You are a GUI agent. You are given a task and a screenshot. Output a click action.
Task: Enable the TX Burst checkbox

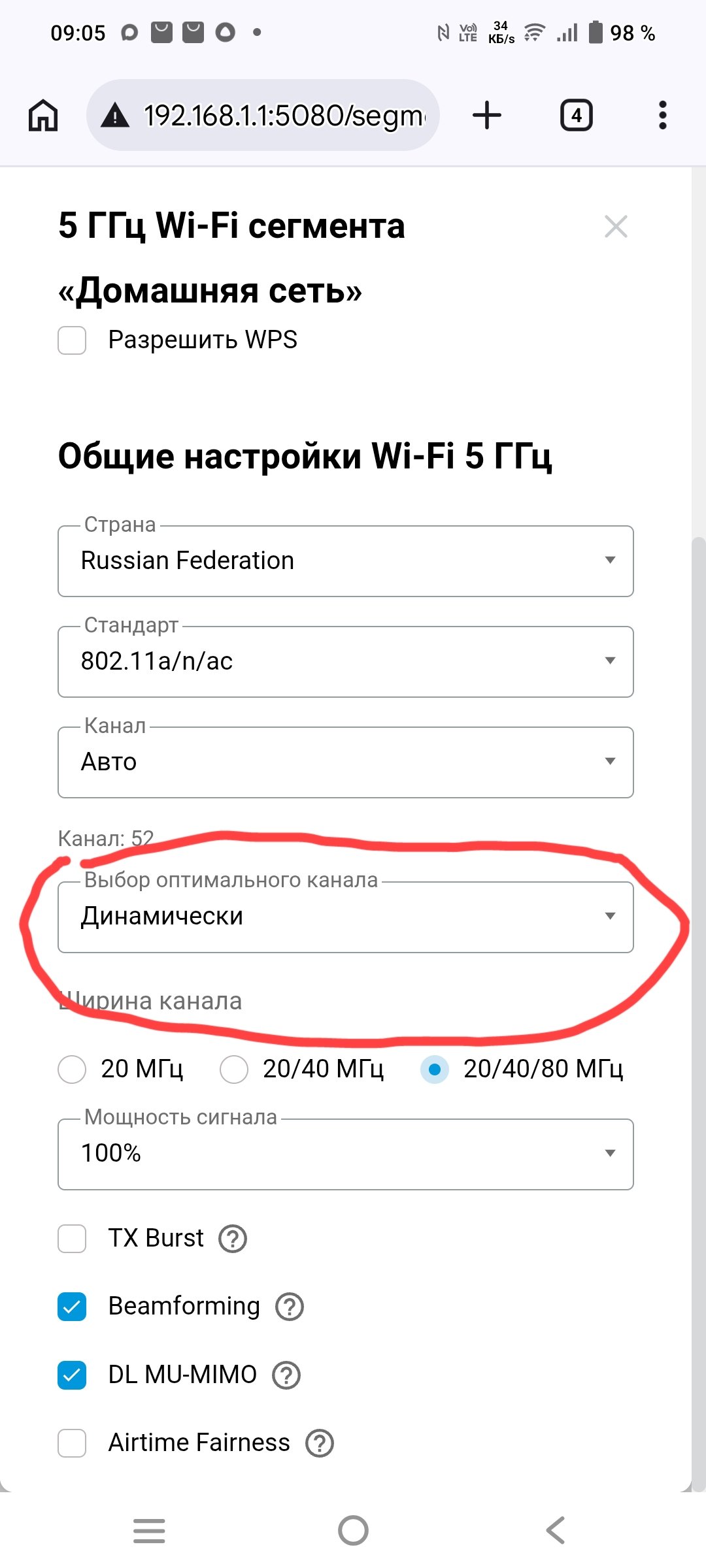(x=72, y=1239)
